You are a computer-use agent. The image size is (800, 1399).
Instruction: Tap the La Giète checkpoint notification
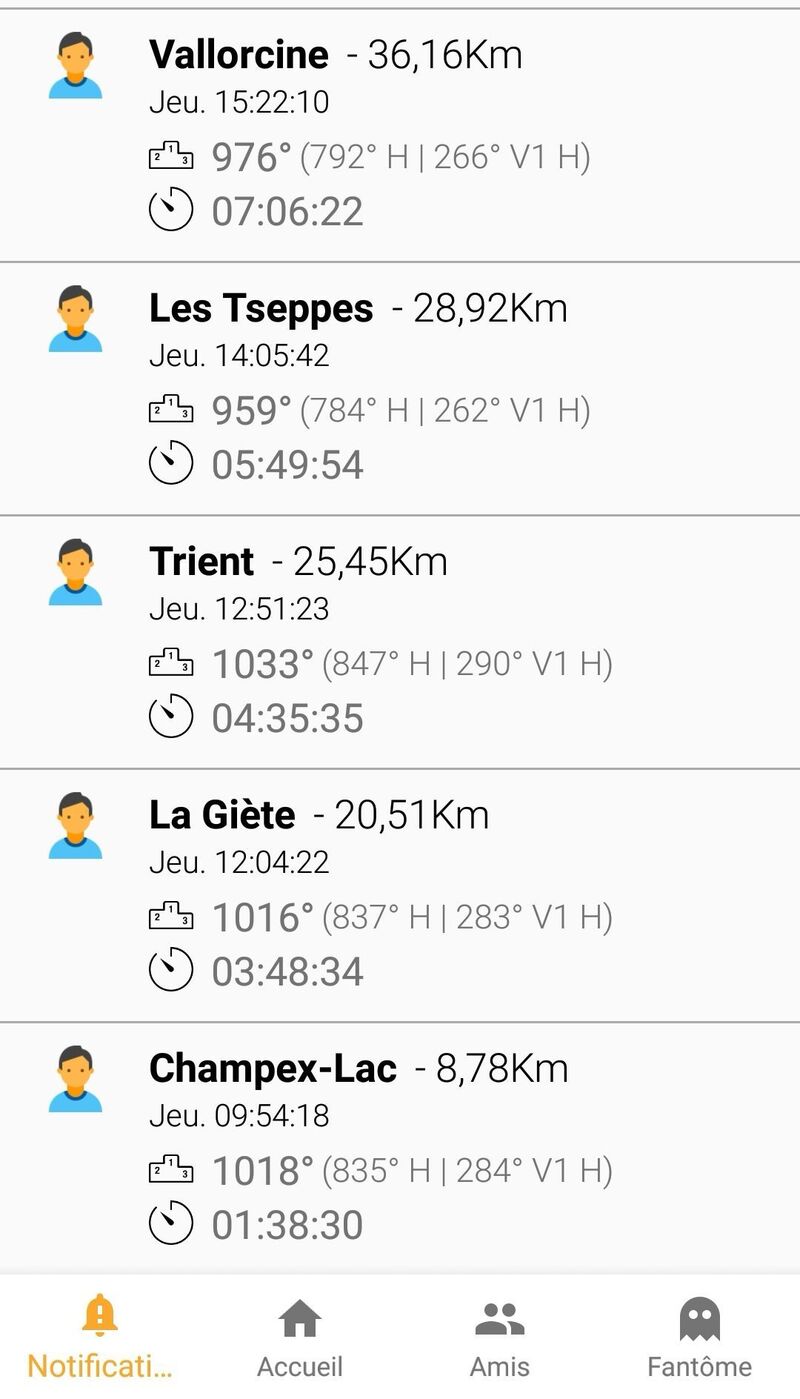(400, 895)
